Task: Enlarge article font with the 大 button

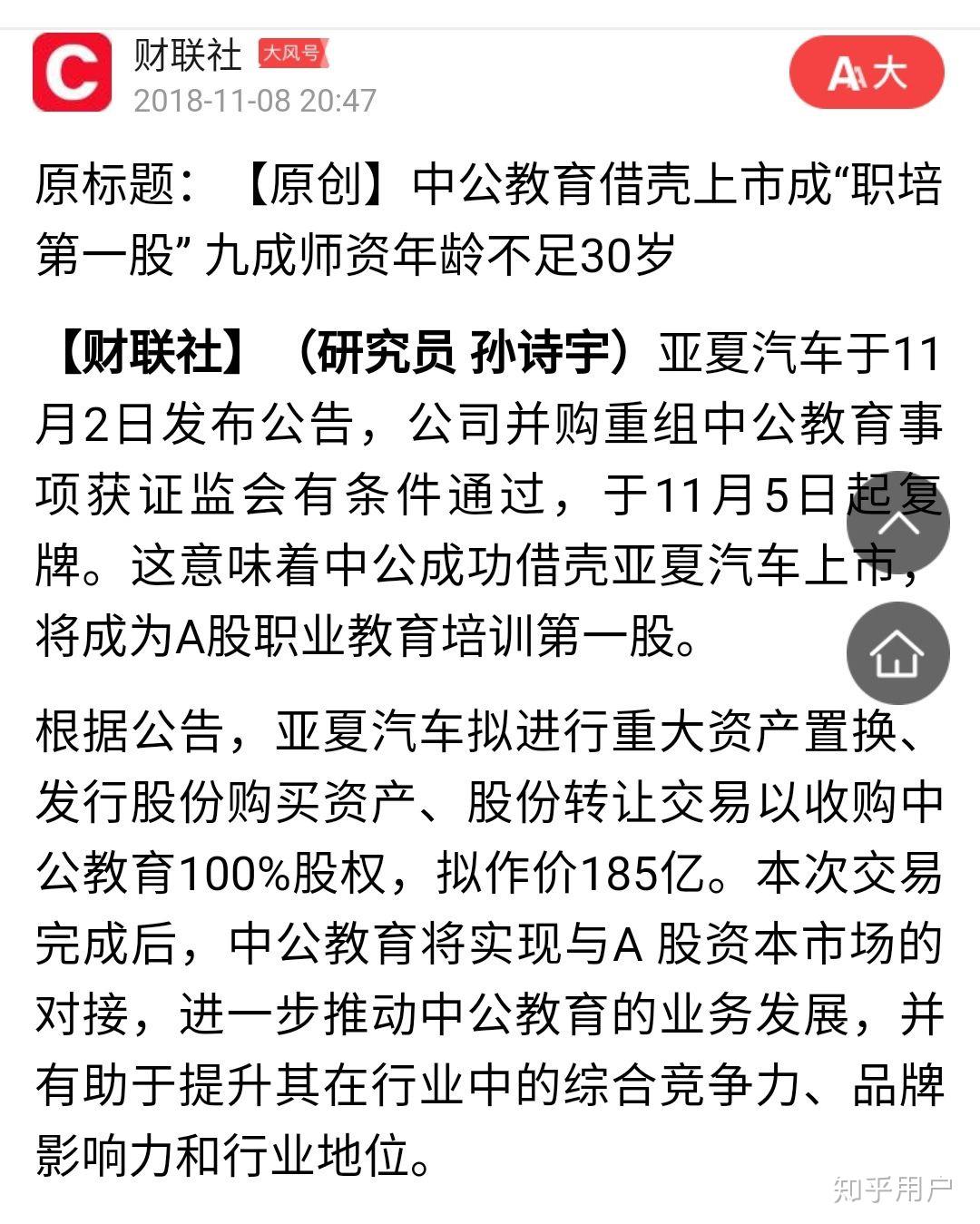Action: coord(867,73)
